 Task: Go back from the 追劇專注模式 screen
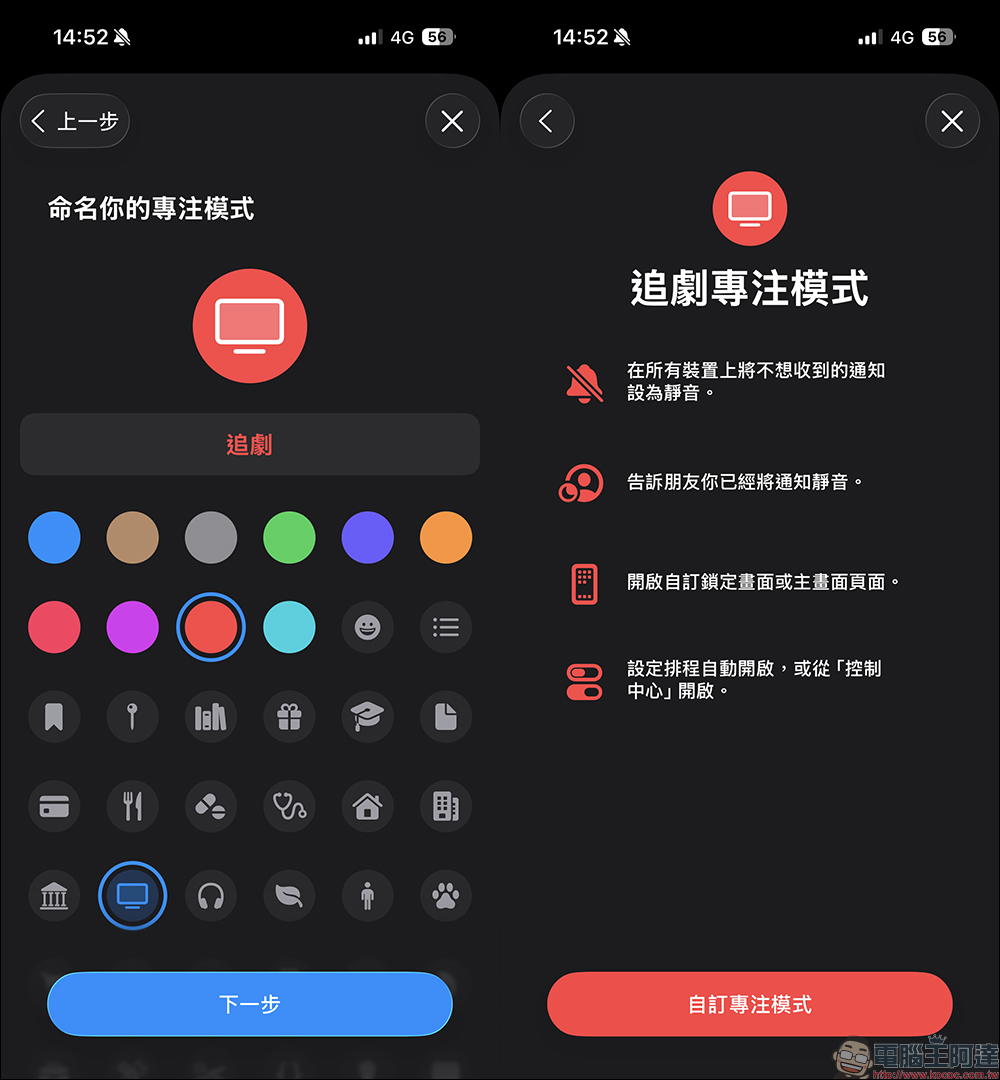point(546,121)
